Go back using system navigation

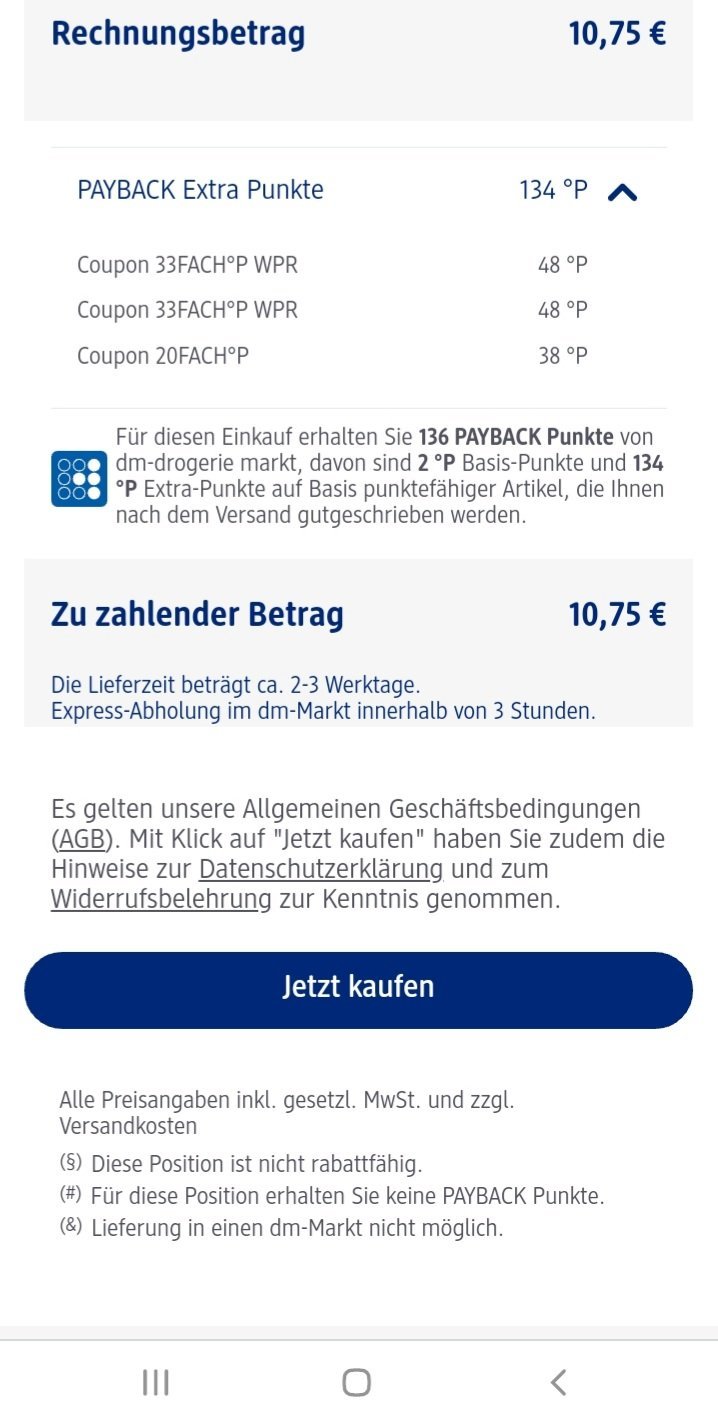click(558, 1382)
